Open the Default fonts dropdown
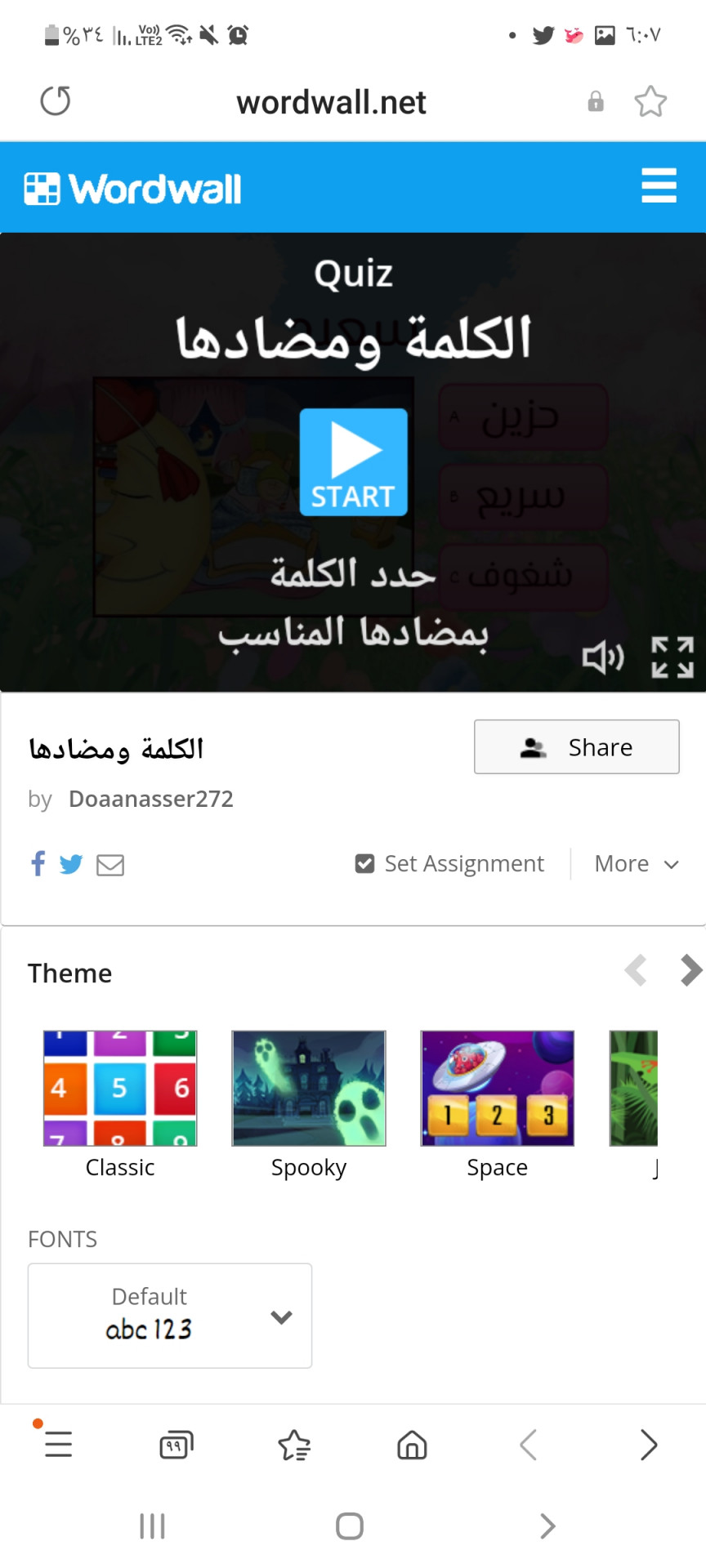Viewport: 706px width, 1568px height. [170, 1315]
